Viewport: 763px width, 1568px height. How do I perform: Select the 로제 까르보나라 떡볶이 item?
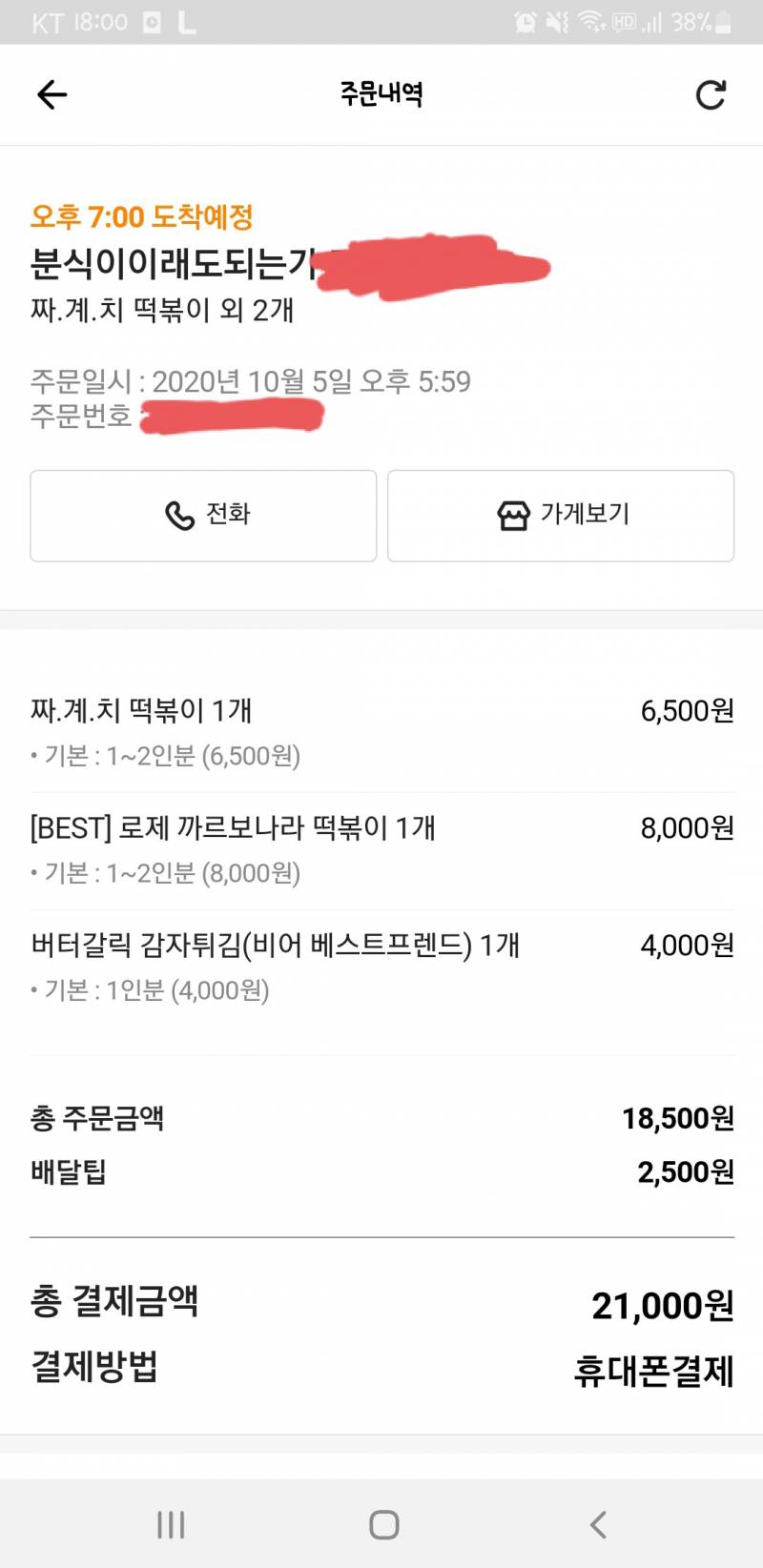point(229,828)
